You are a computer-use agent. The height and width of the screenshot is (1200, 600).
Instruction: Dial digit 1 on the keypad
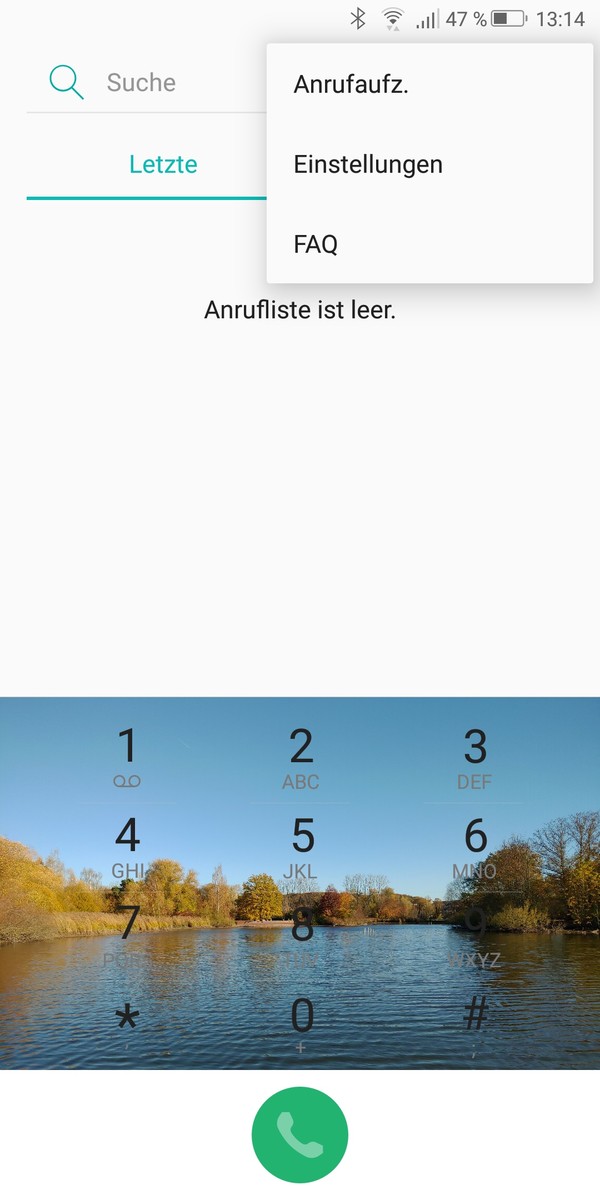(127, 758)
